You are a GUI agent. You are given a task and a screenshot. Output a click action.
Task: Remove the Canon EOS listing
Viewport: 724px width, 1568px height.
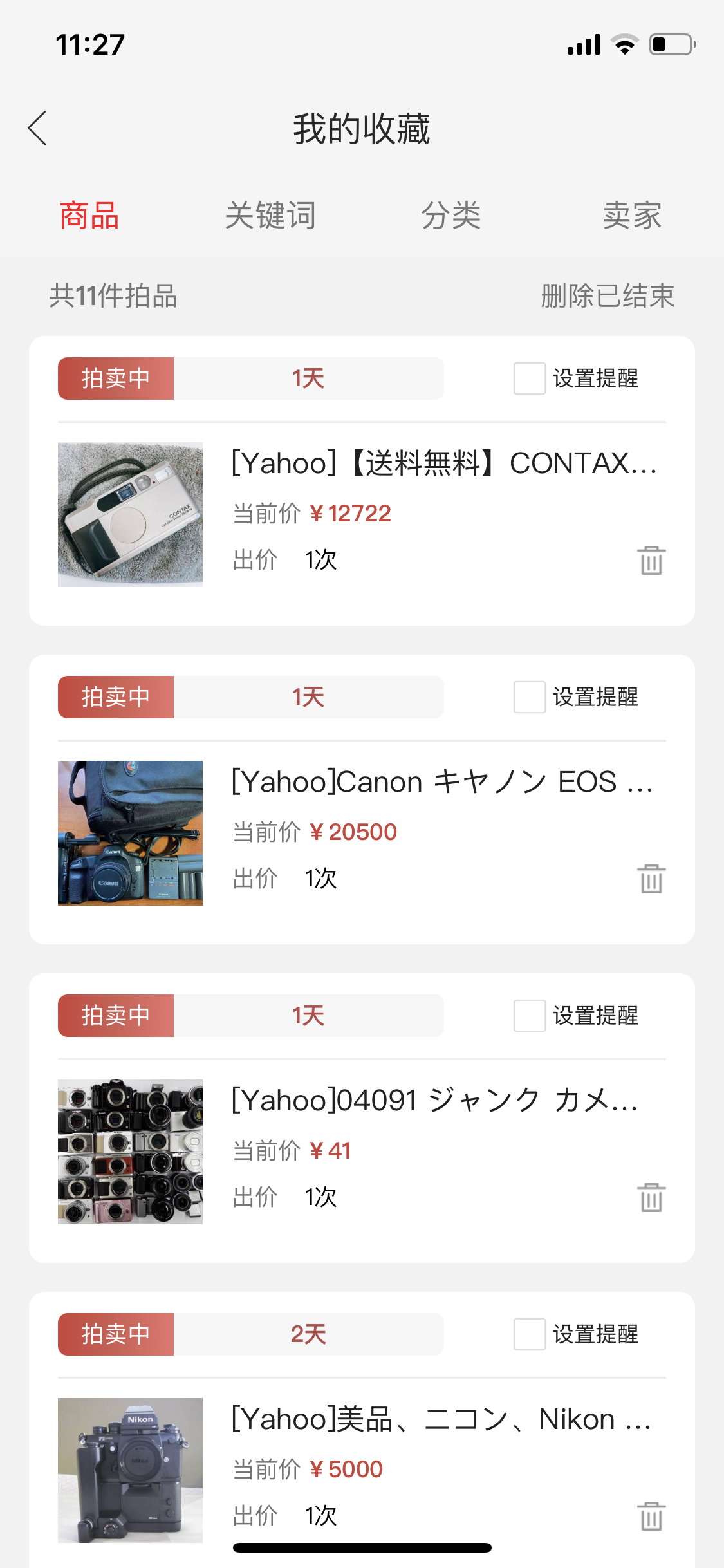click(x=651, y=879)
